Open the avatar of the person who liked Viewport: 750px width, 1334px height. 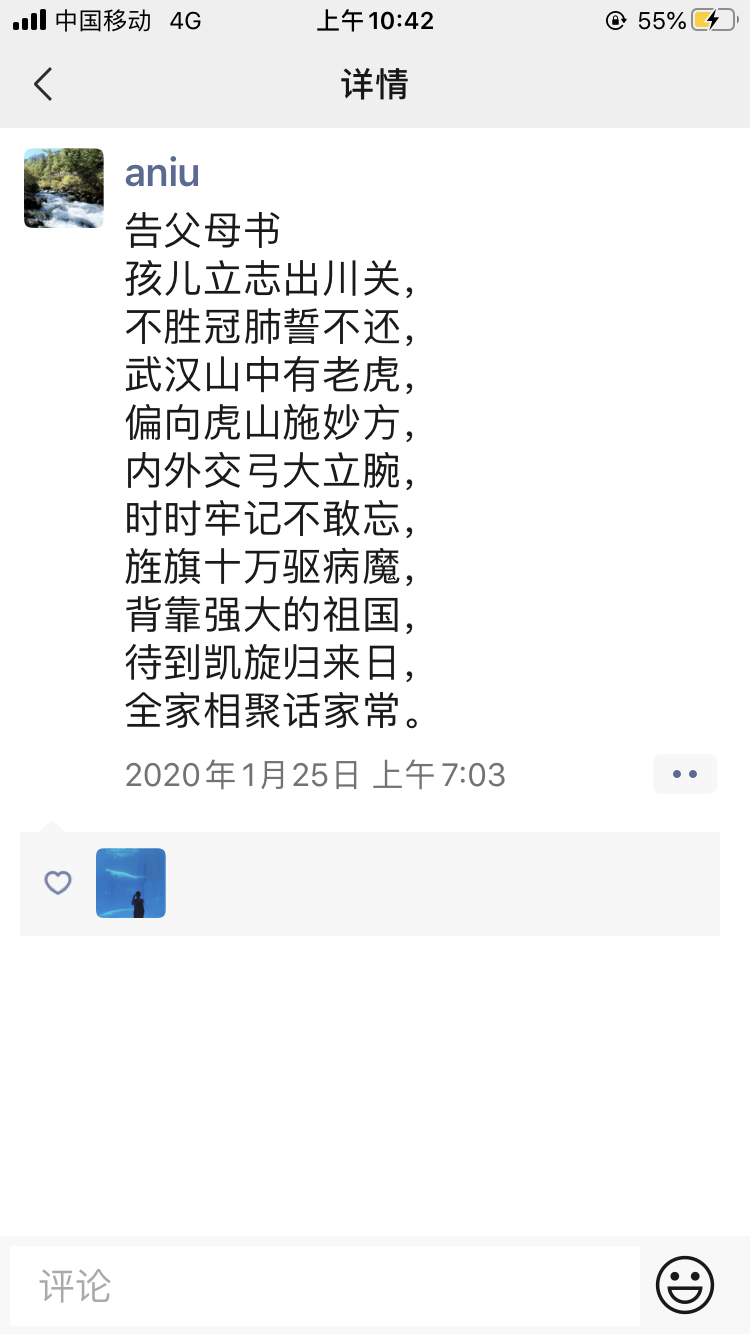(131, 883)
